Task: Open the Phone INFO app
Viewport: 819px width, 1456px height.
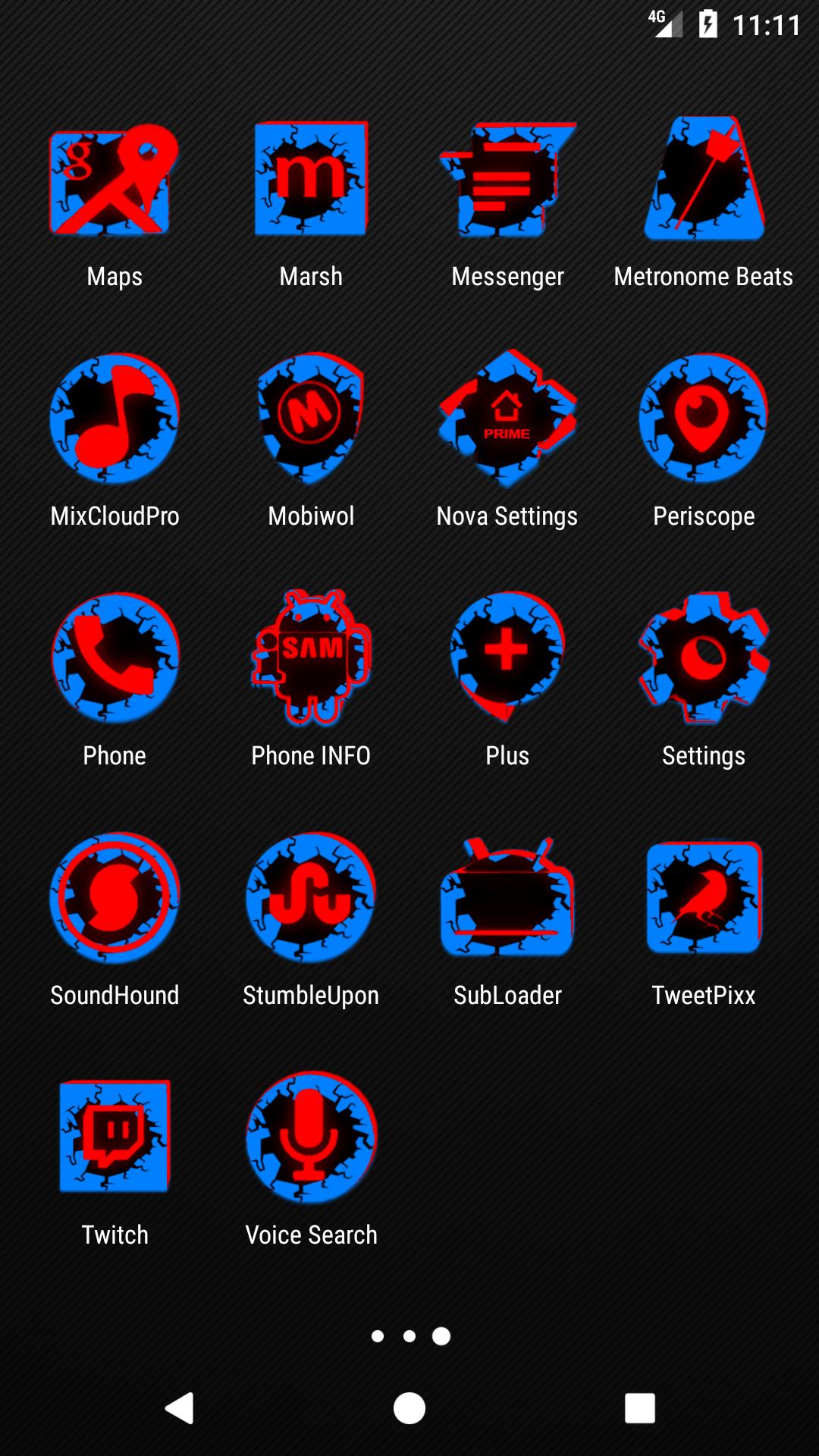Action: coord(311,658)
